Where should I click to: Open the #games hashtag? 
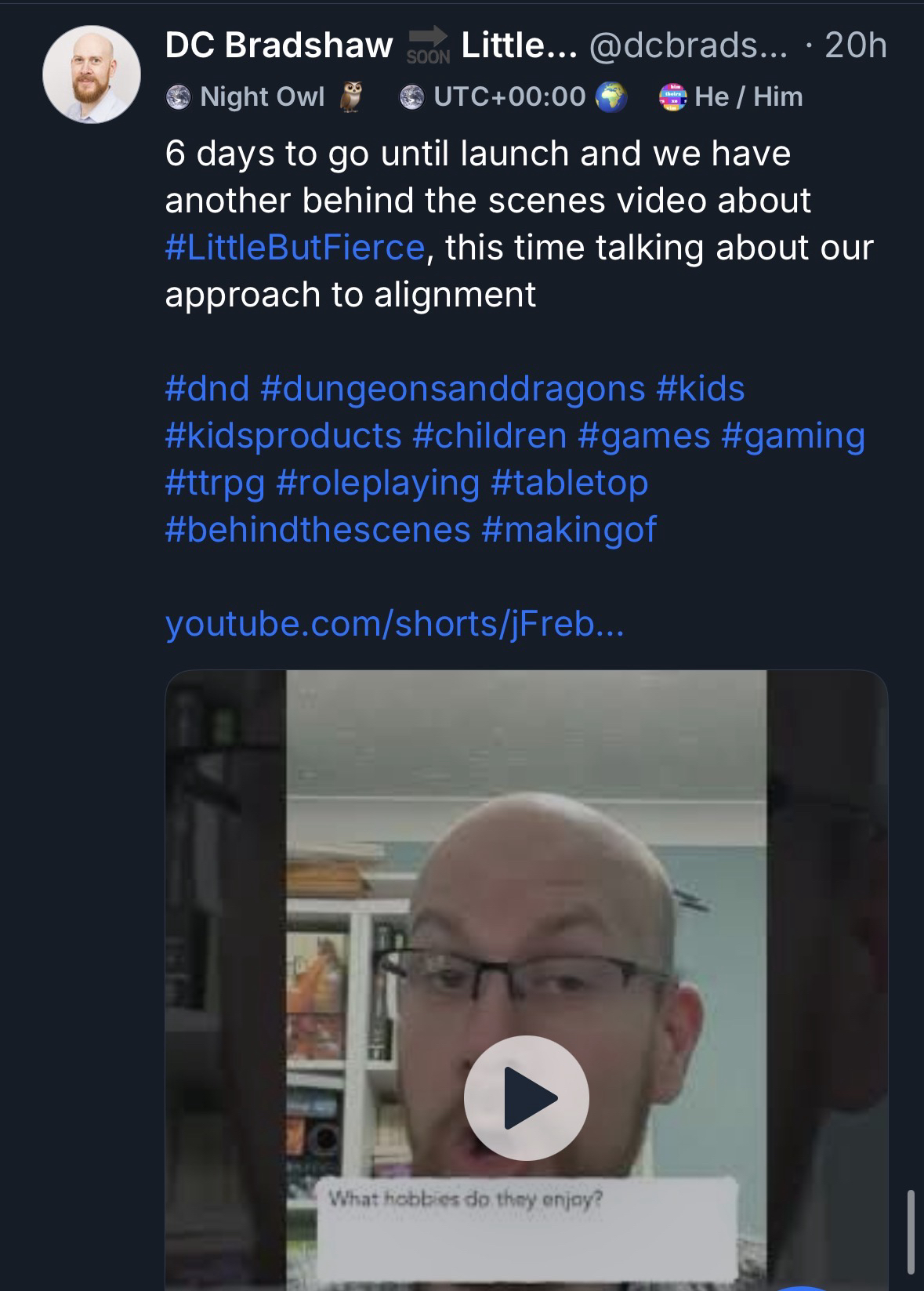click(643, 435)
